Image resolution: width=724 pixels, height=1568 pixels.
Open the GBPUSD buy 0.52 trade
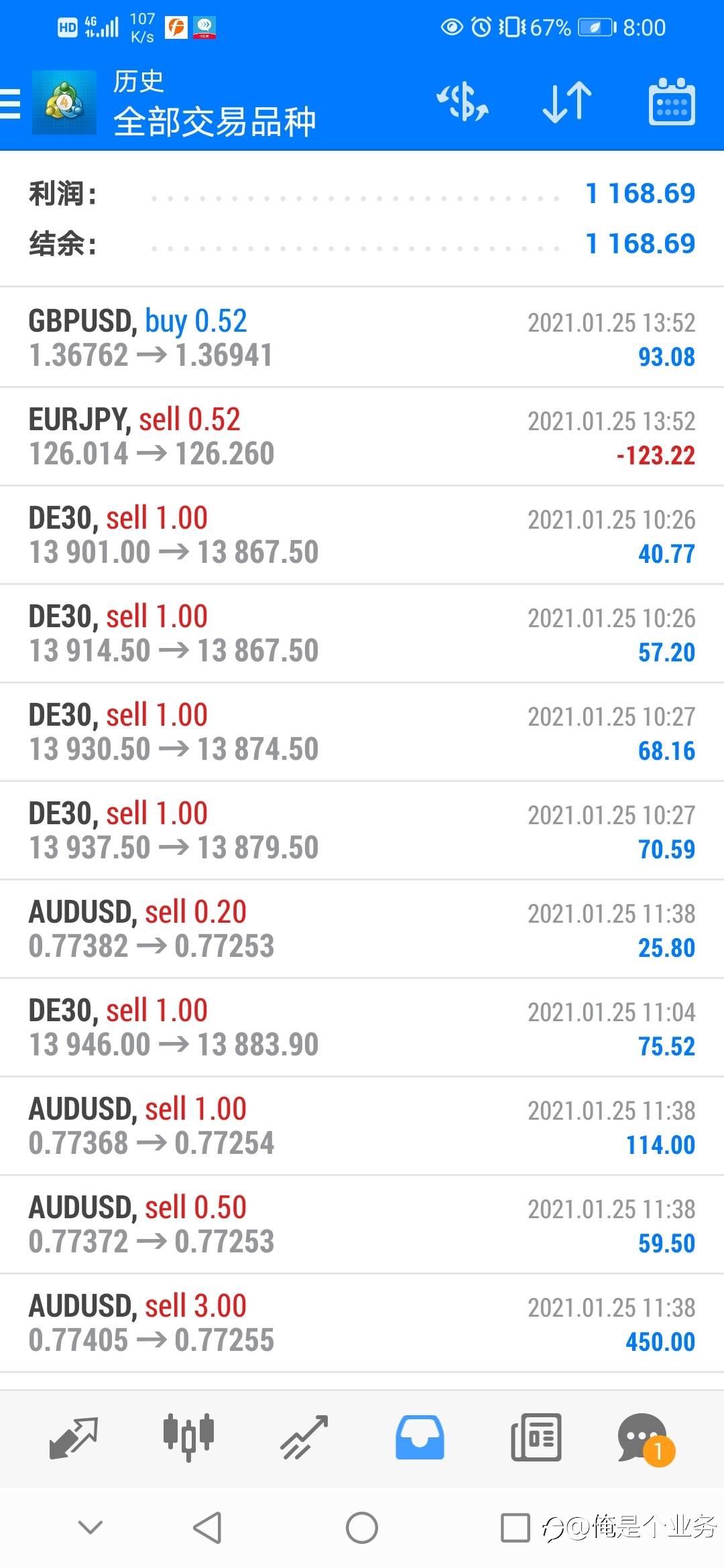point(362,338)
